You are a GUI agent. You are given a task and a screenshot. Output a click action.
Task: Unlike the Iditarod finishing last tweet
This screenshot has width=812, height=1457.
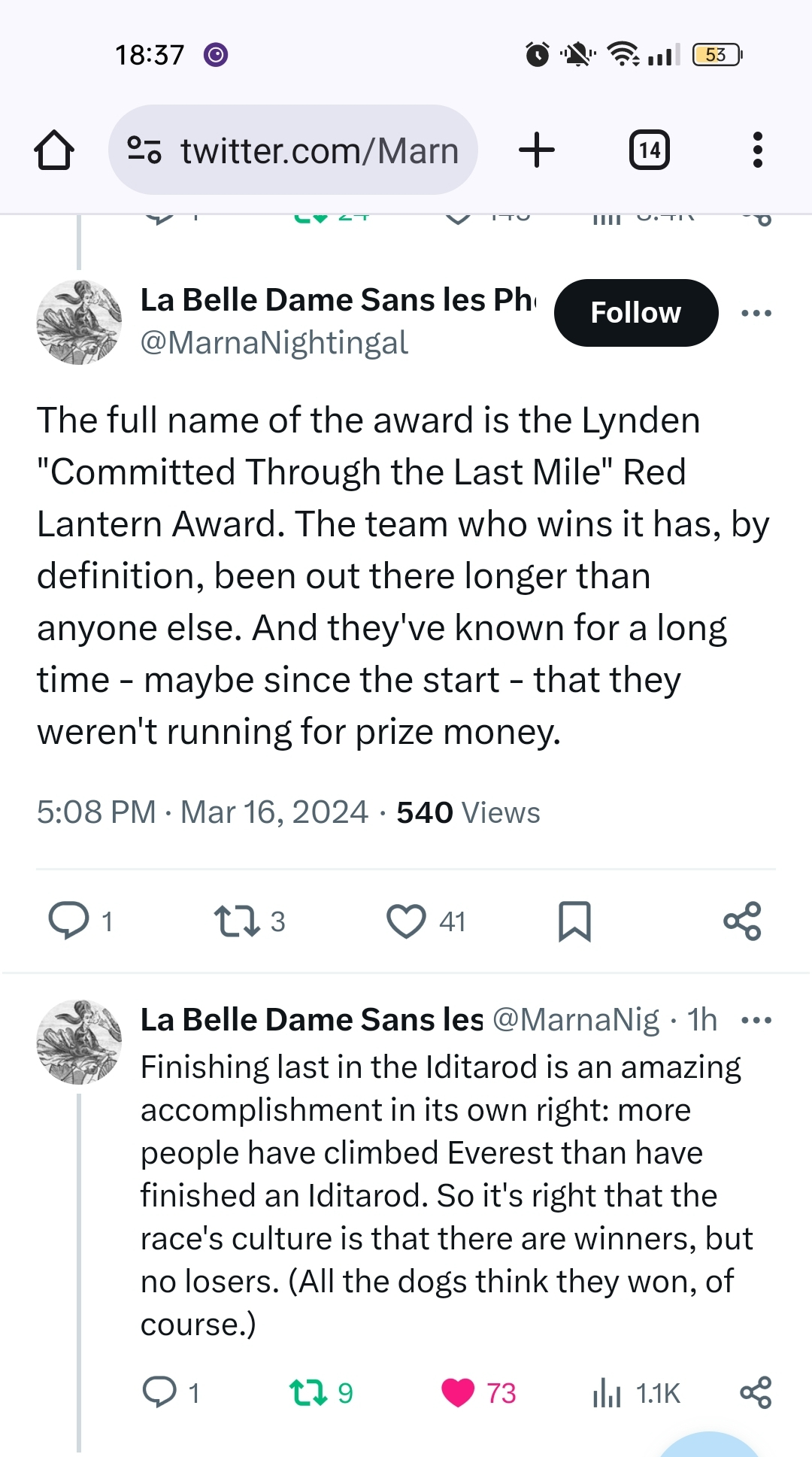458,1392
